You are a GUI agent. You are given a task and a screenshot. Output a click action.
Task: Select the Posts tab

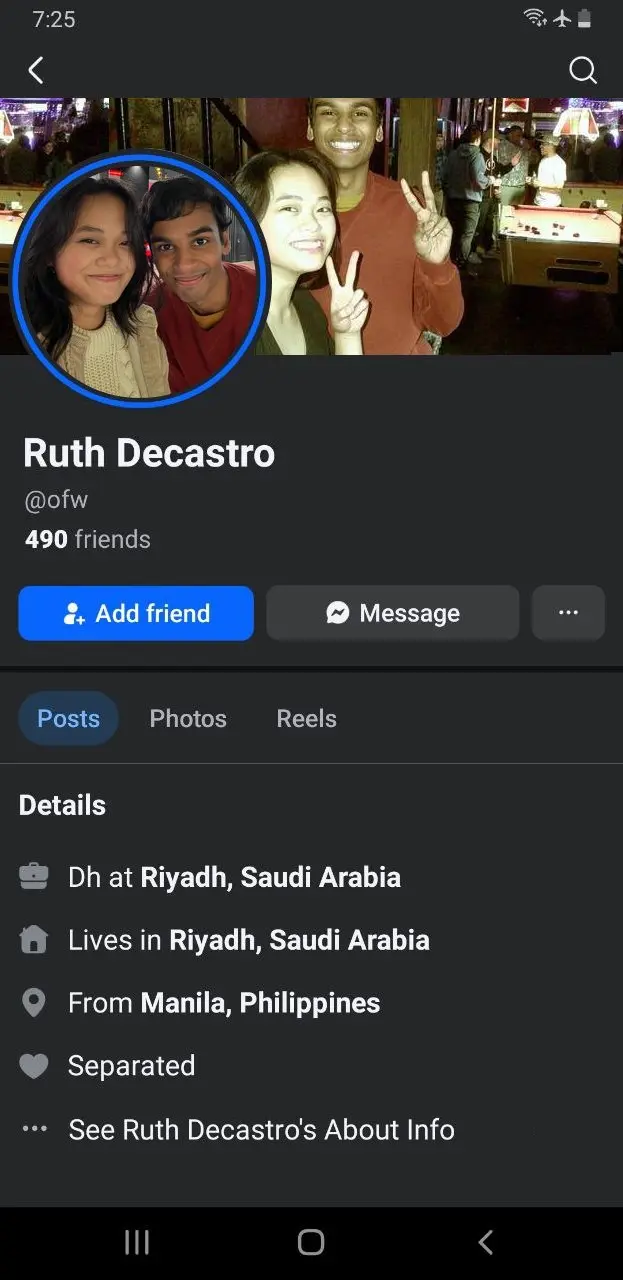(68, 718)
